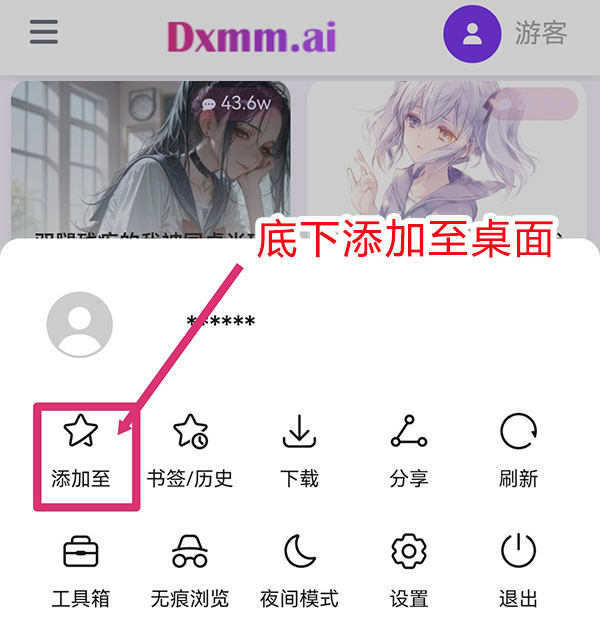Share the page via 分享
Screen dimensions: 600x642
[x=408, y=432]
